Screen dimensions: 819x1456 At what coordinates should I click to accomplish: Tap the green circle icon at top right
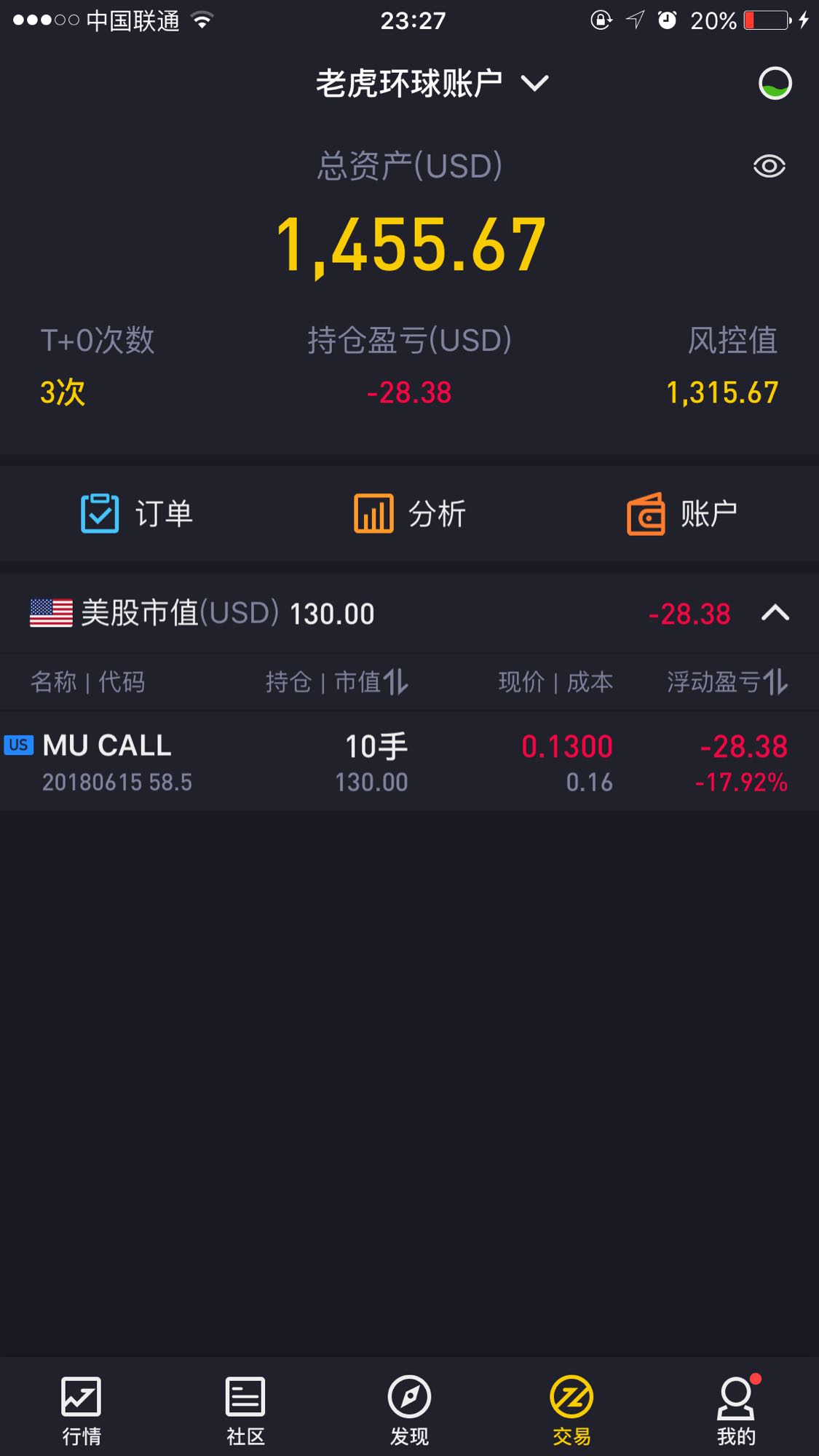tap(775, 83)
